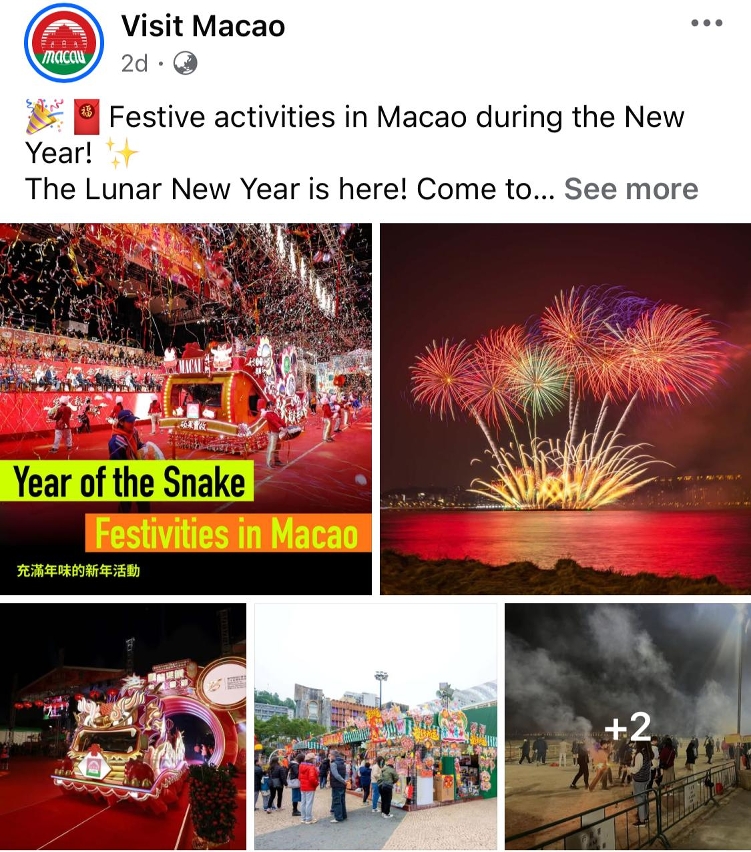Open the illuminated parade float photo
The width and height of the screenshot is (751, 852).
[x=122, y=726]
